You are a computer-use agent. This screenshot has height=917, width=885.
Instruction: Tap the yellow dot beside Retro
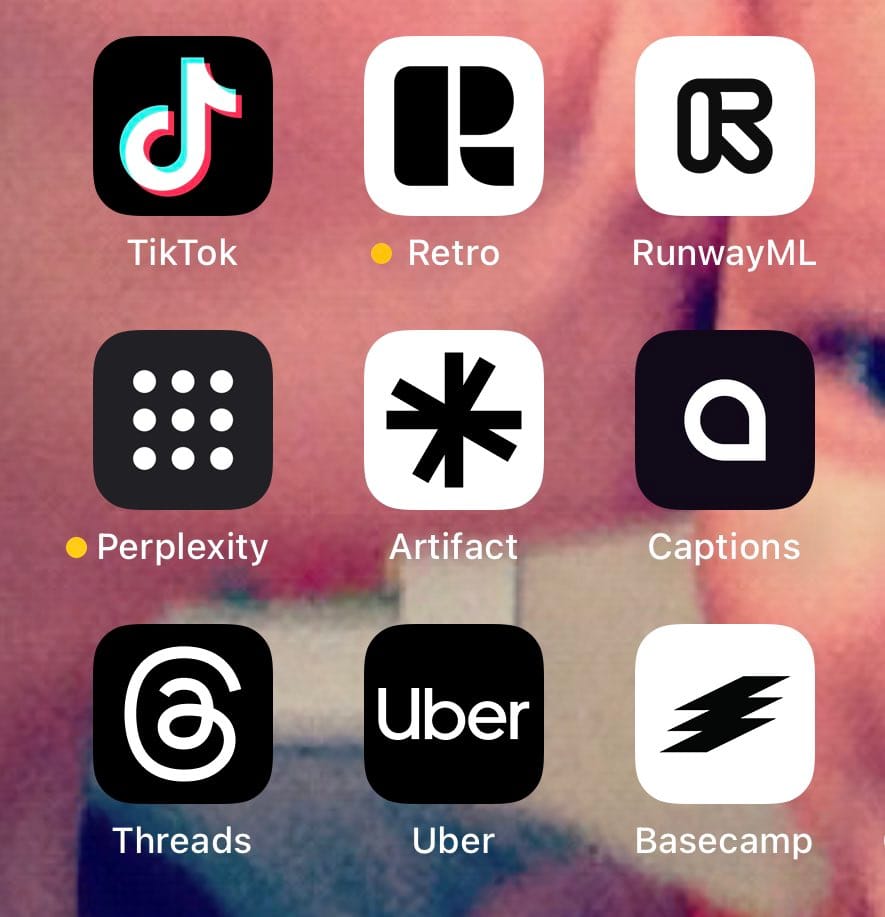381,253
